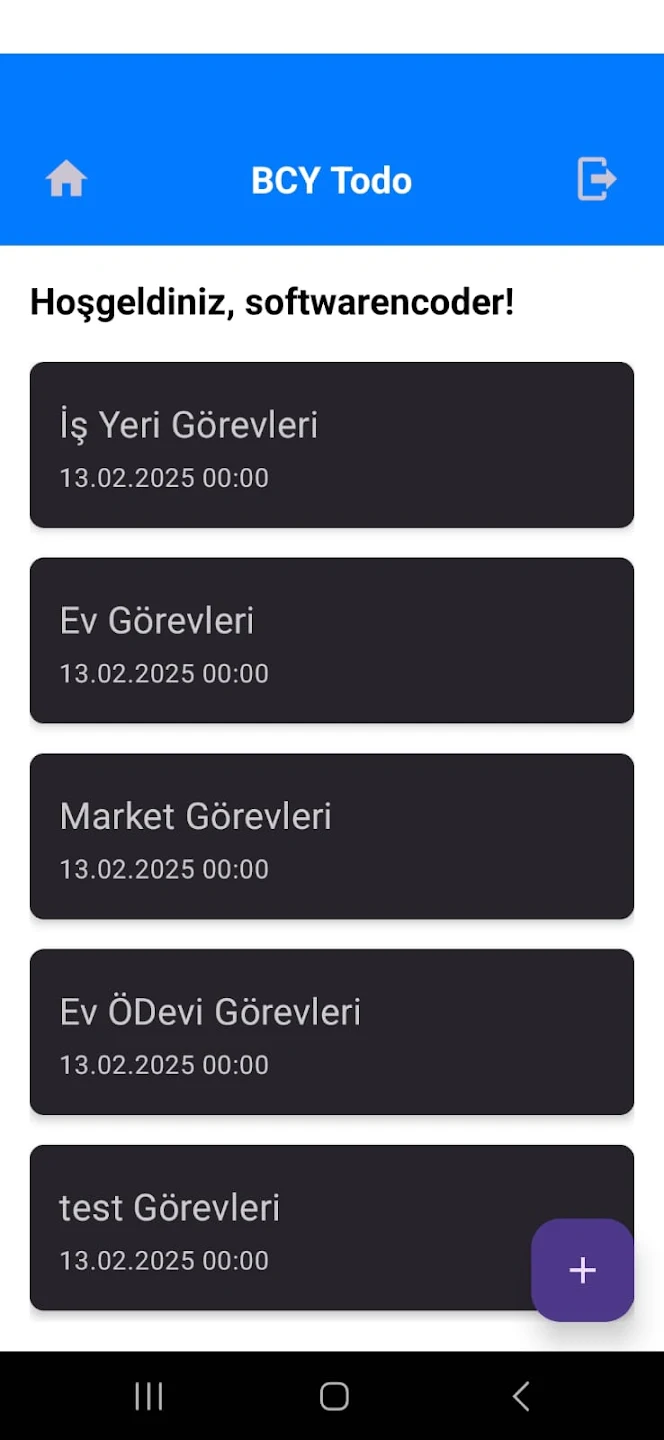Select the Market Görevleri card
This screenshot has height=1440, width=664.
click(332, 836)
